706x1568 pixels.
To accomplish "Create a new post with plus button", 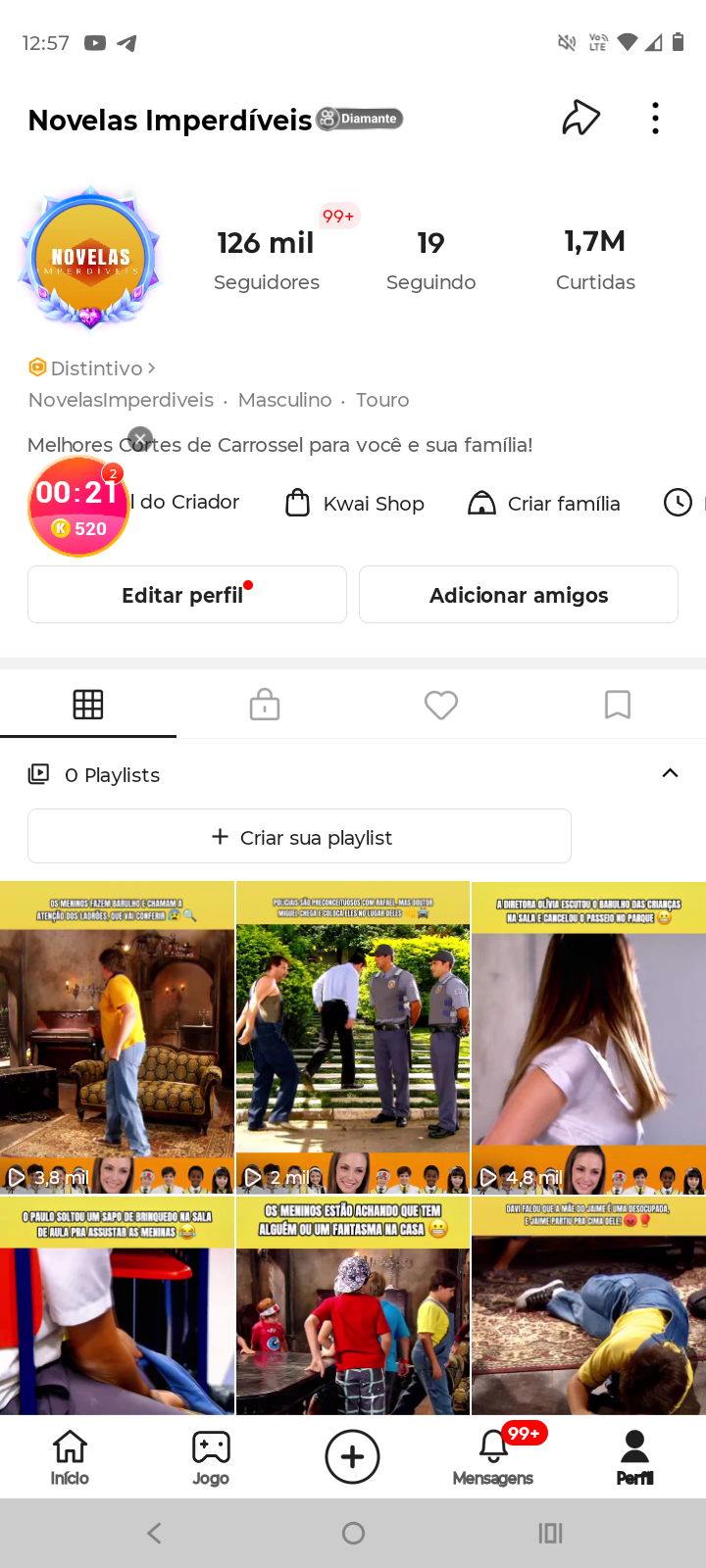I will tap(352, 1456).
